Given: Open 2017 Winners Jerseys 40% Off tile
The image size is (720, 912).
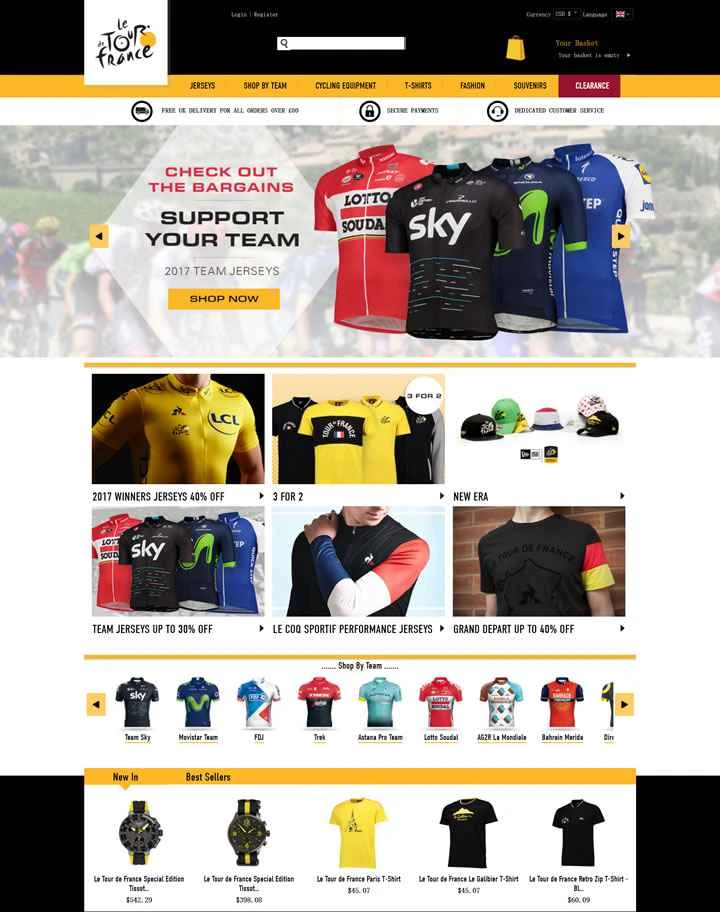Looking at the screenshot, I should [178, 430].
